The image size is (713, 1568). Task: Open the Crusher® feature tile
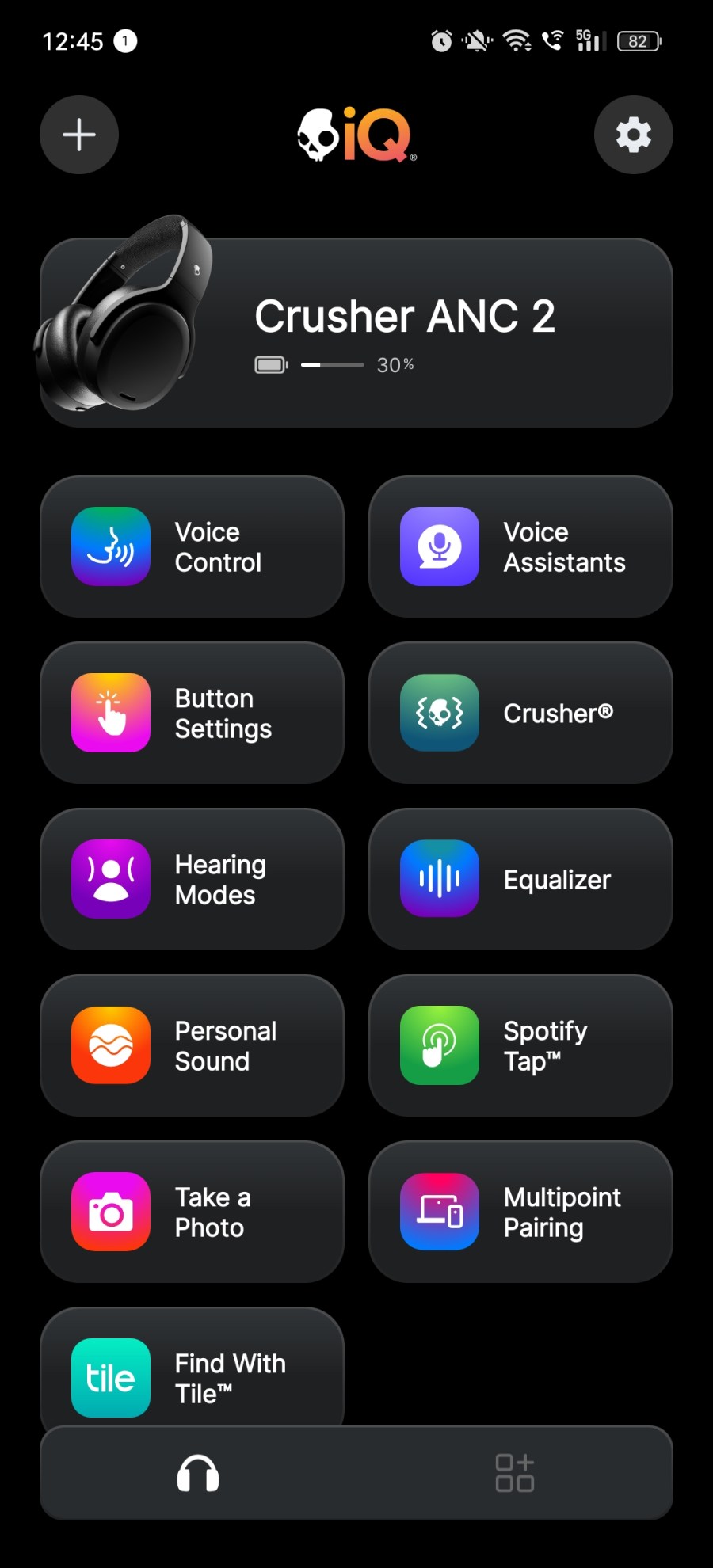pyautogui.click(x=520, y=713)
